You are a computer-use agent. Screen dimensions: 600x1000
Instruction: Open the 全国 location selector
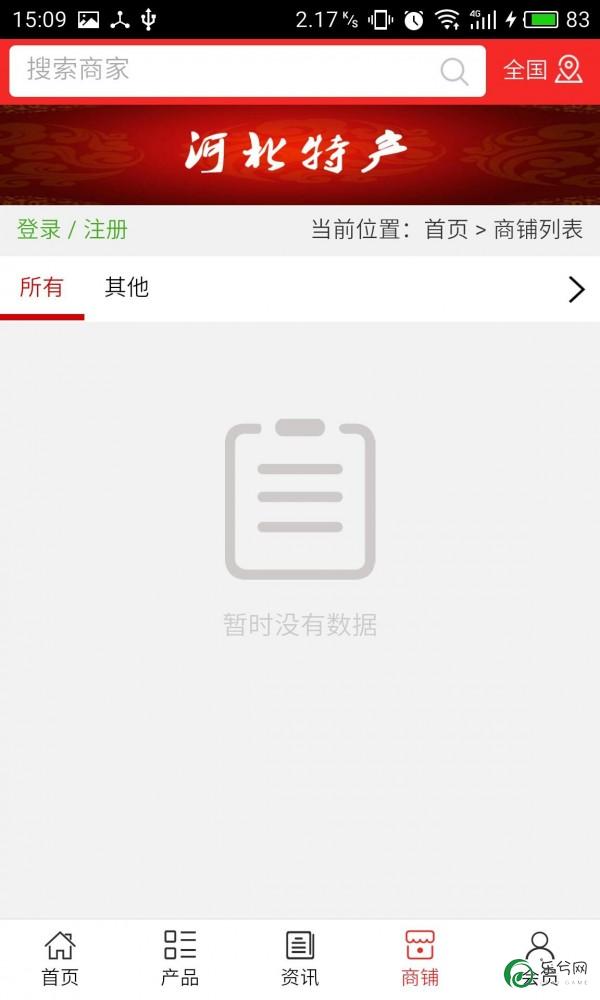542,70
